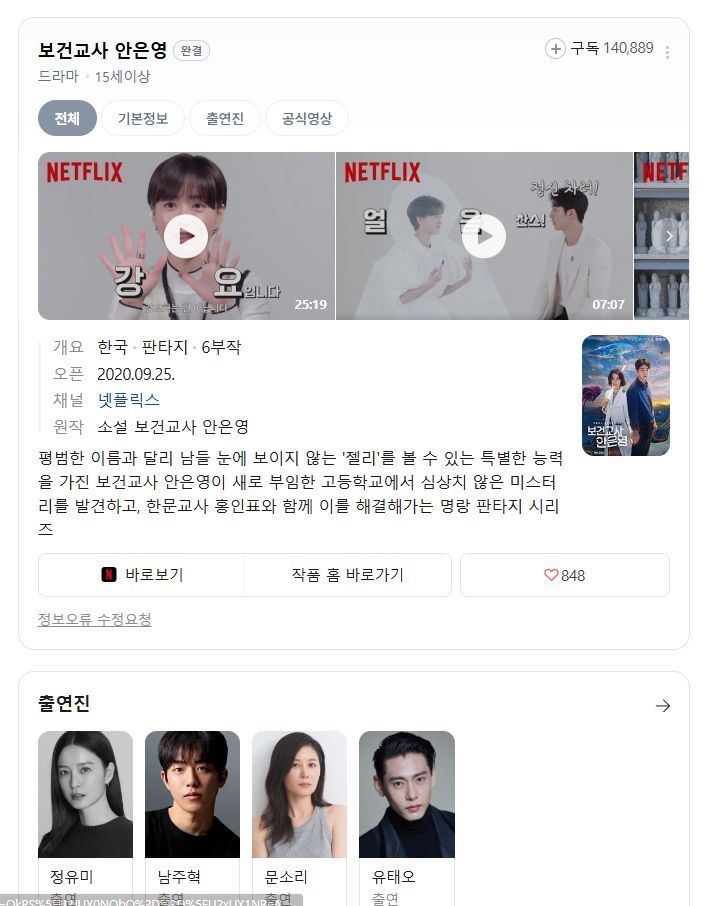705x906 pixels.
Task: Like the show with the heart button
Action: tap(564, 575)
